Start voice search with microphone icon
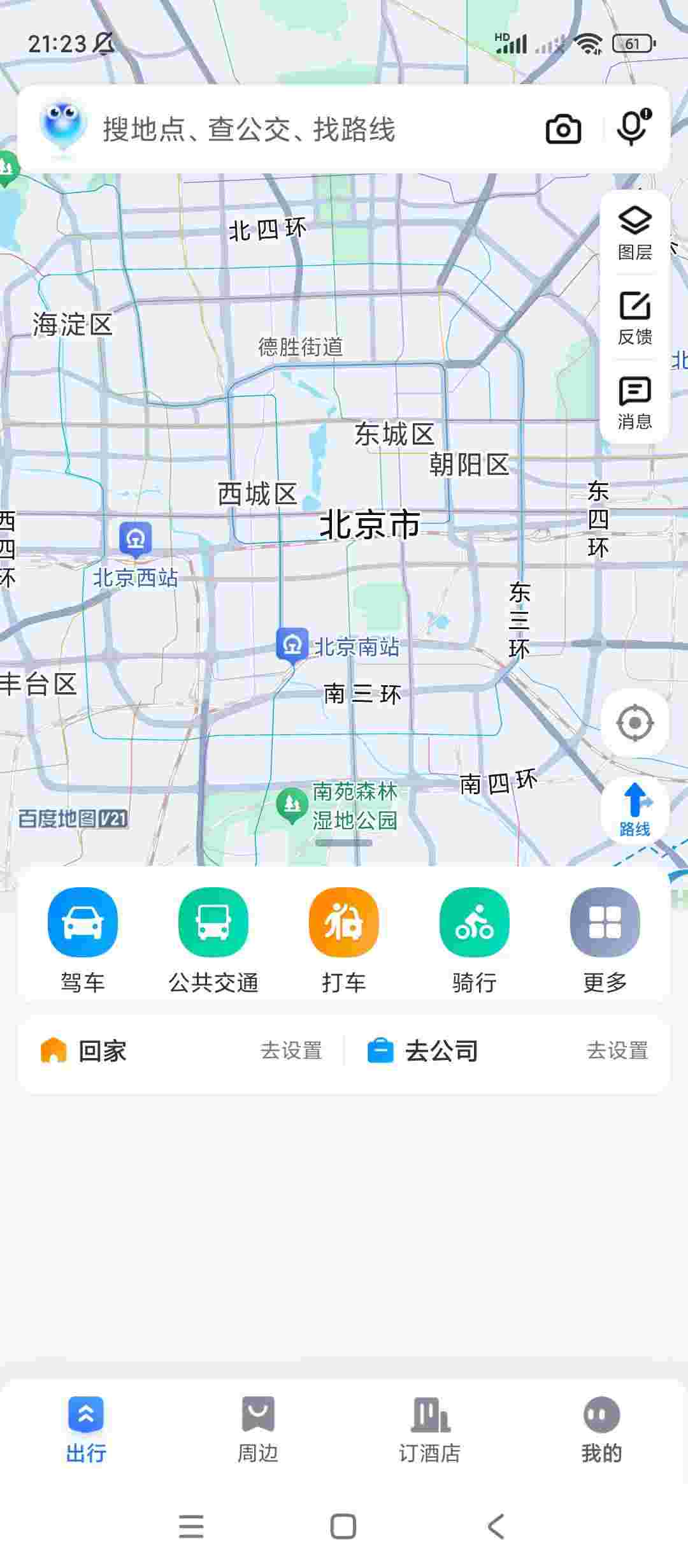This screenshot has height=1568, width=688. click(x=633, y=128)
